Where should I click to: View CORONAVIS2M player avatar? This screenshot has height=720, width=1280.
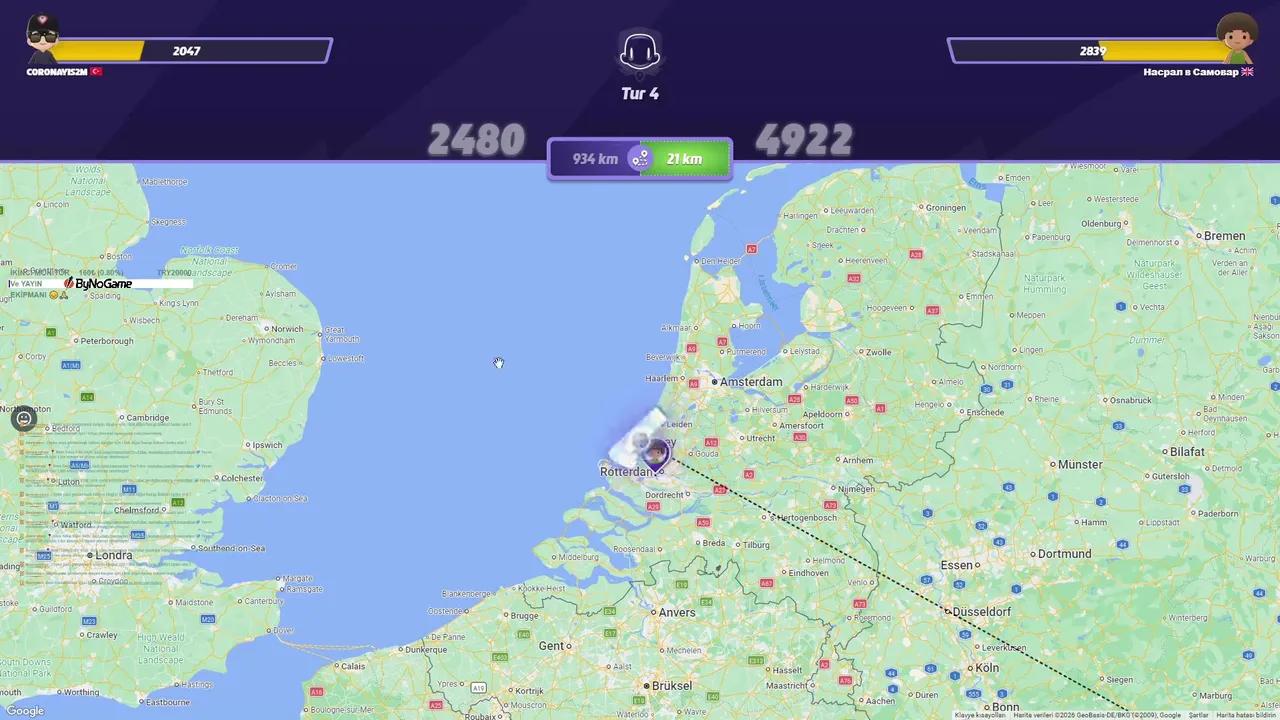[42, 39]
